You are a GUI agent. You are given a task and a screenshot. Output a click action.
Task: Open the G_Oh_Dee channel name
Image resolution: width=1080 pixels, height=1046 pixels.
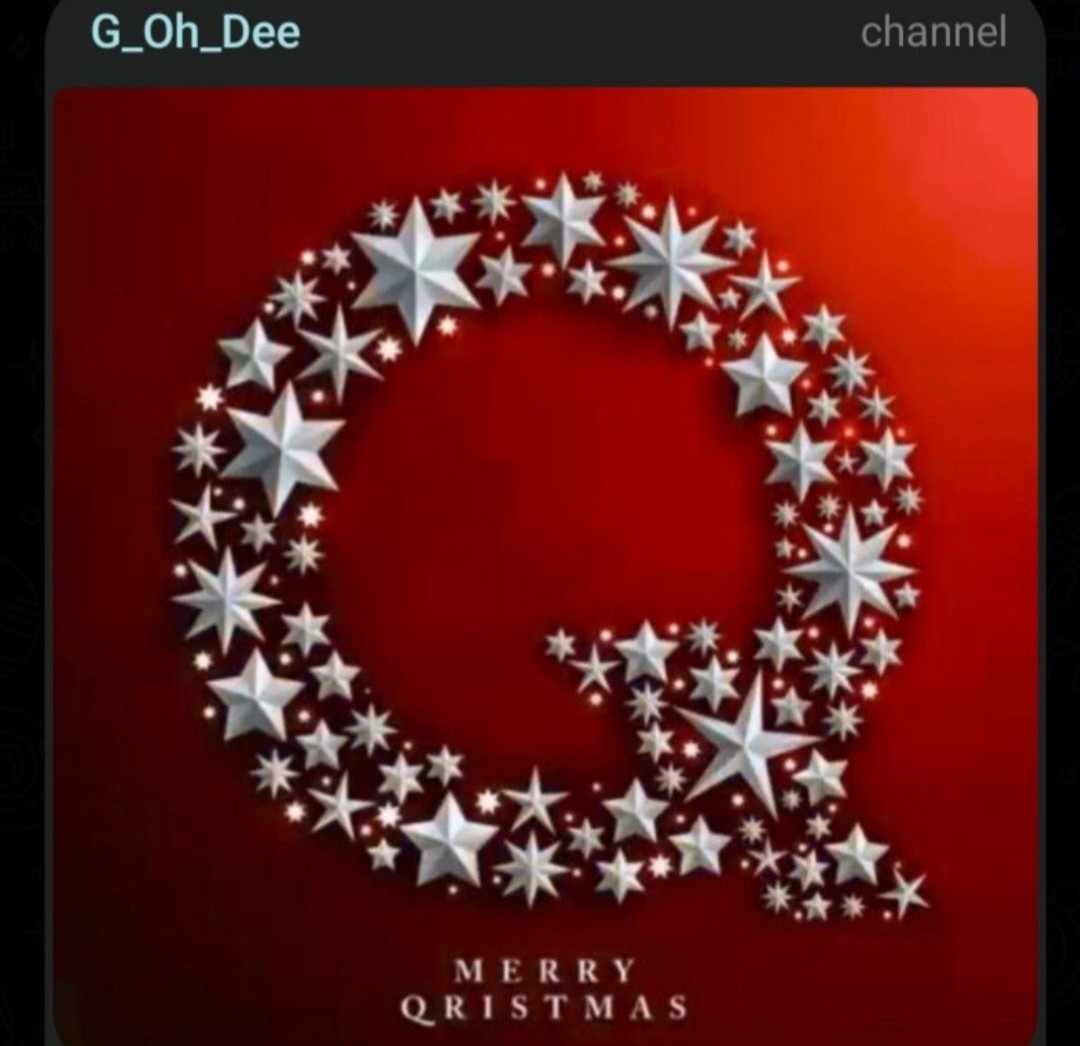(x=195, y=34)
